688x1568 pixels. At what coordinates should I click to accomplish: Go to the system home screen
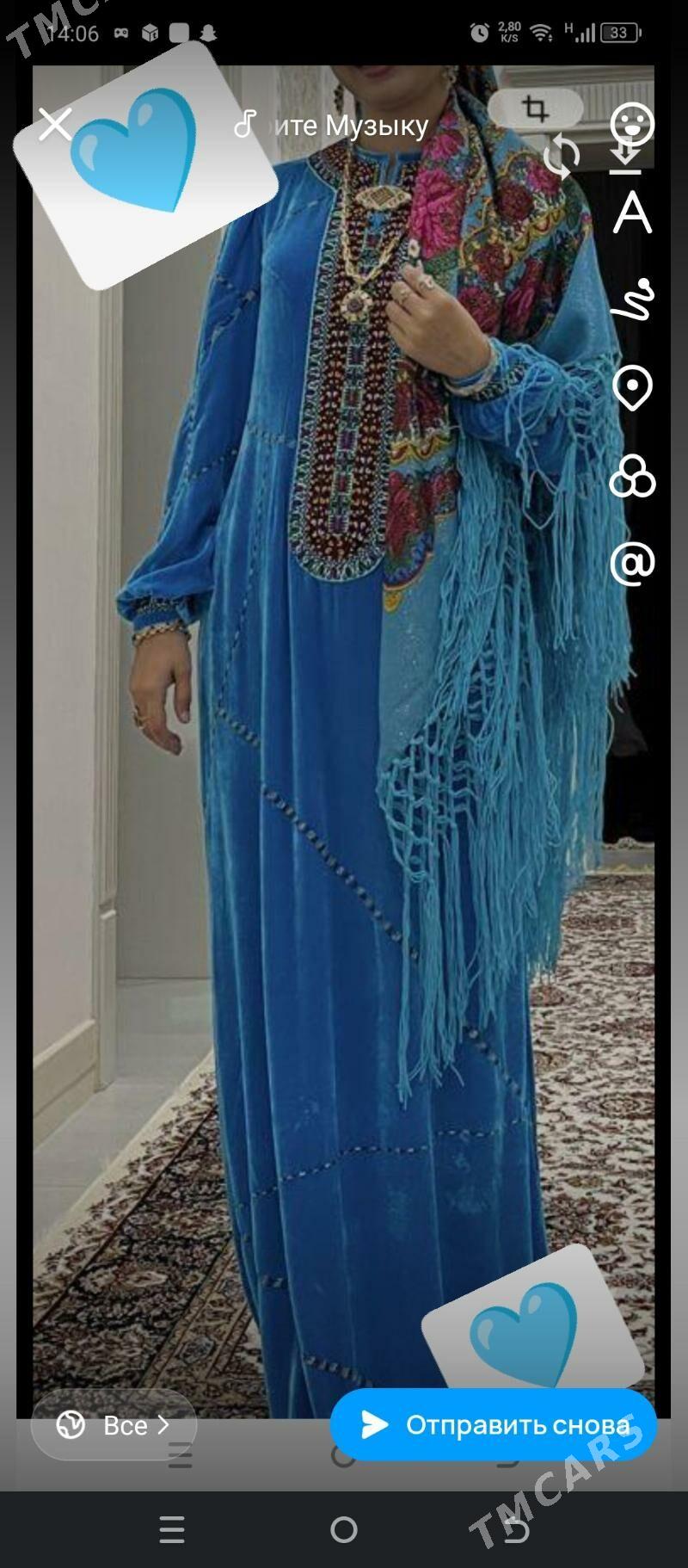pos(344,1529)
